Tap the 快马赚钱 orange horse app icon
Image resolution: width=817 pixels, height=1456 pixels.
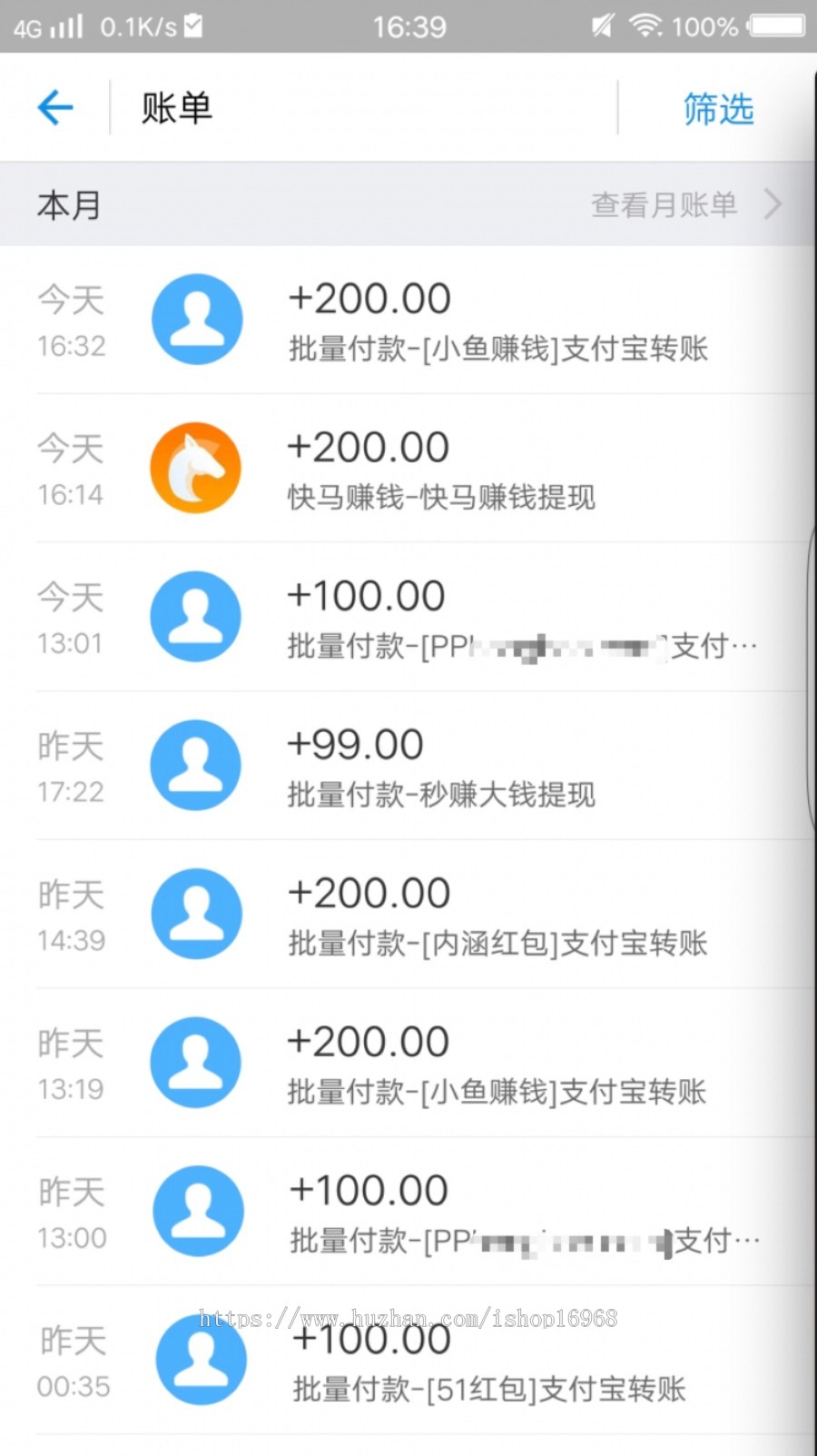[196, 469]
